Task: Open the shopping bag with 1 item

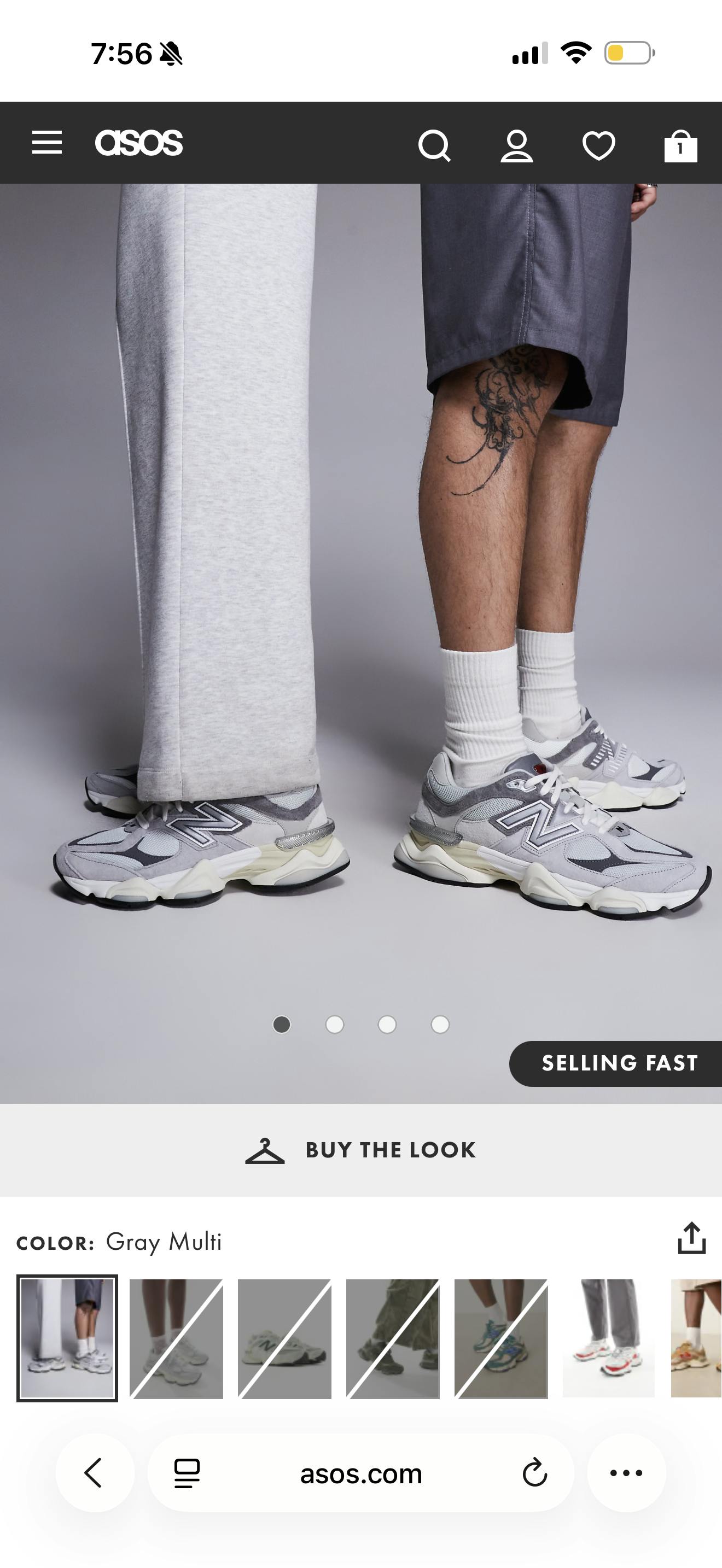Action: pyautogui.click(x=680, y=146)
